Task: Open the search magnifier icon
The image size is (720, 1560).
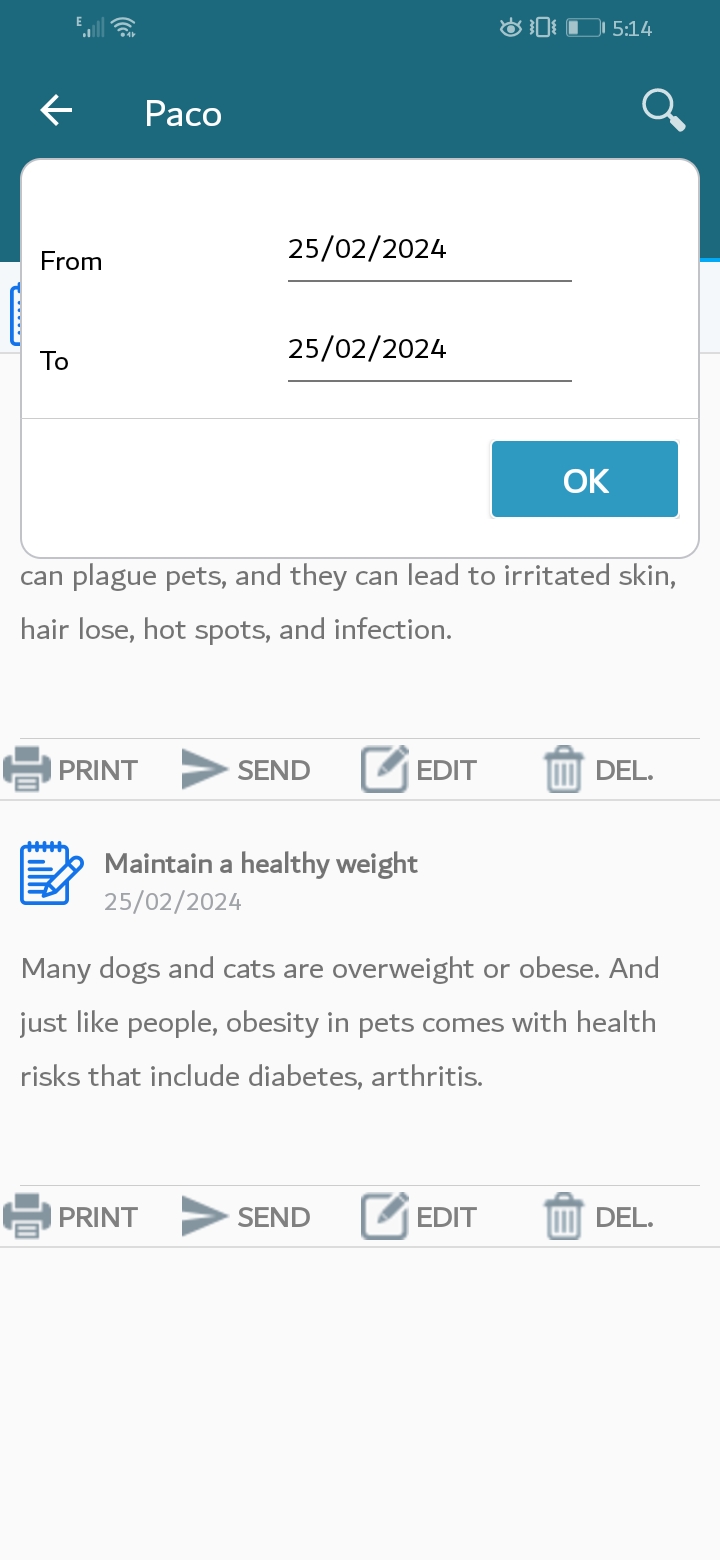Action: point(663,111)
